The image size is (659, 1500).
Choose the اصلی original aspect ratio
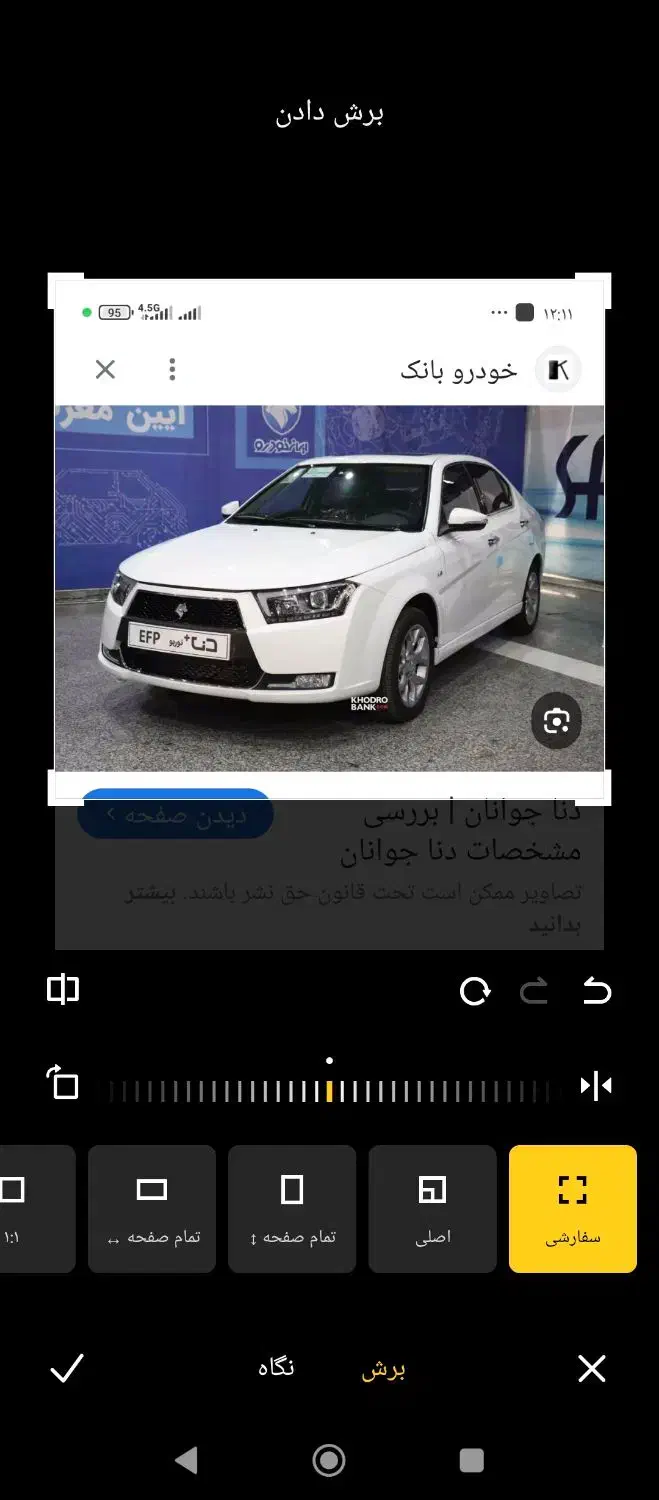(432, 1208)
